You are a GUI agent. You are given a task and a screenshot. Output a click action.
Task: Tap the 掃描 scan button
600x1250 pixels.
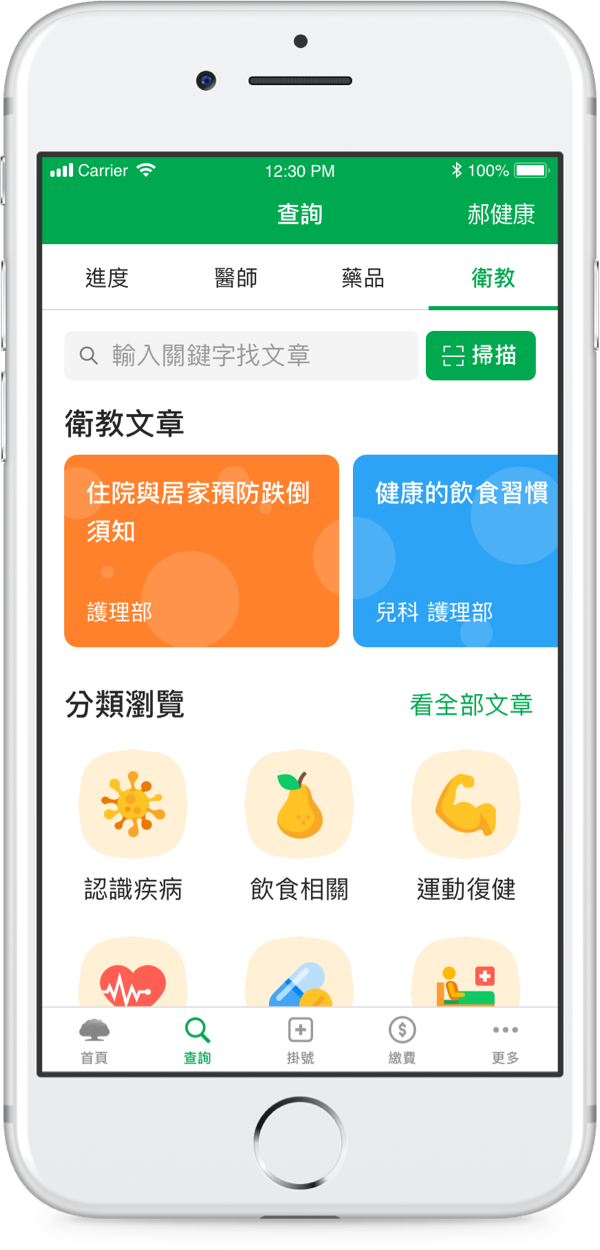480,356
